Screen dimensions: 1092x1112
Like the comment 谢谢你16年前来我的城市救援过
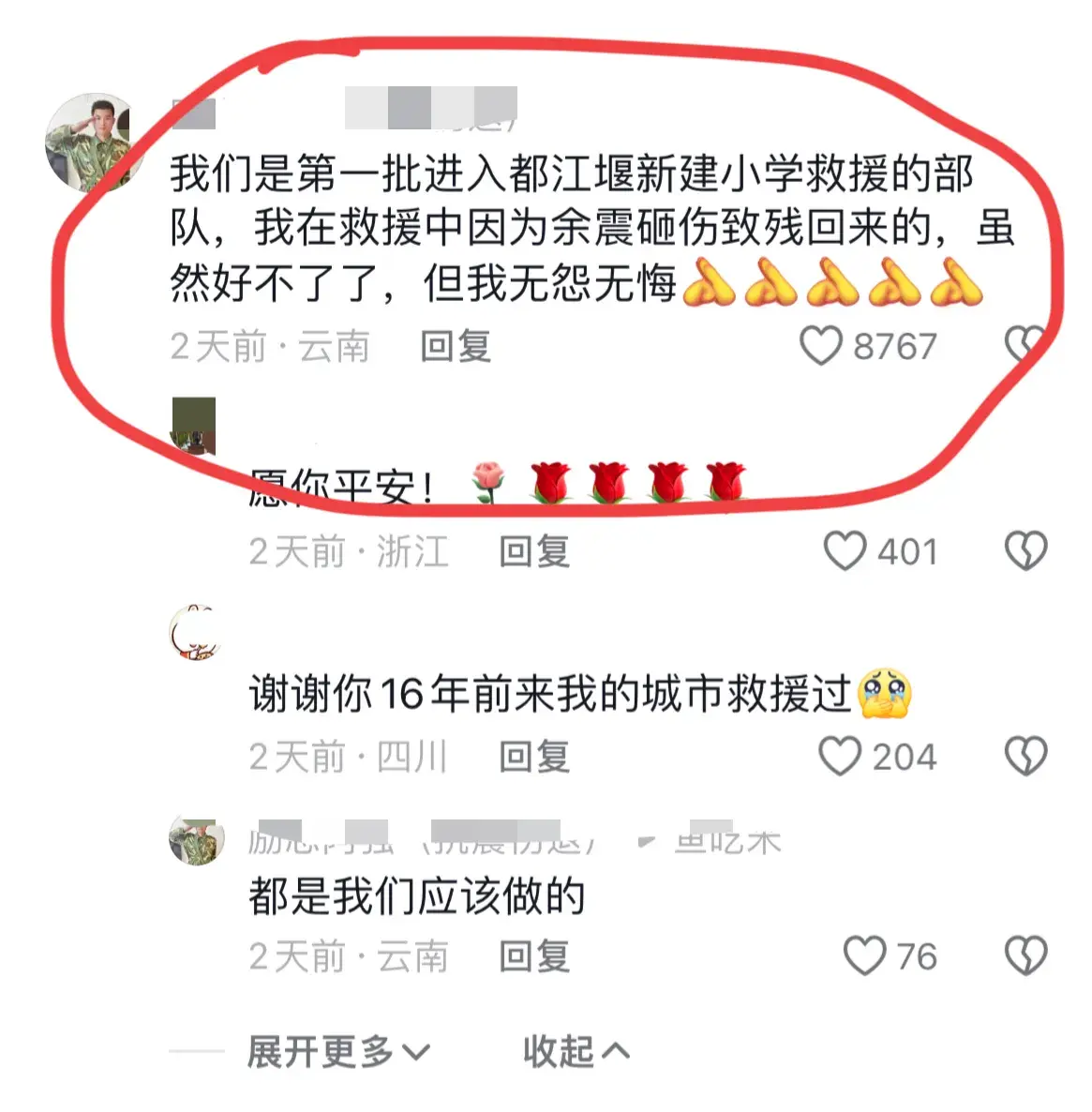point(840,757)
